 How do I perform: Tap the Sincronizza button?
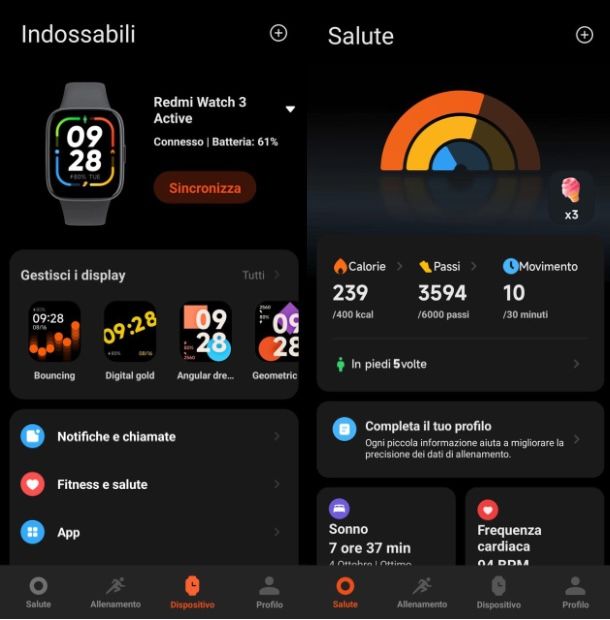pyautogui.click(x=205, y=187)
